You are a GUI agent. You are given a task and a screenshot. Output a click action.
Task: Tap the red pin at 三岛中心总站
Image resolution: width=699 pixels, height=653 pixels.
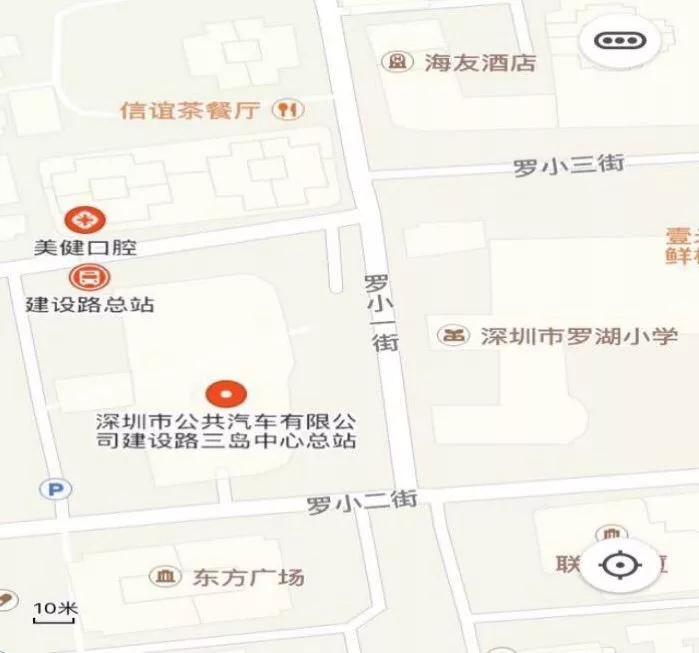click(x=226, y=392)
